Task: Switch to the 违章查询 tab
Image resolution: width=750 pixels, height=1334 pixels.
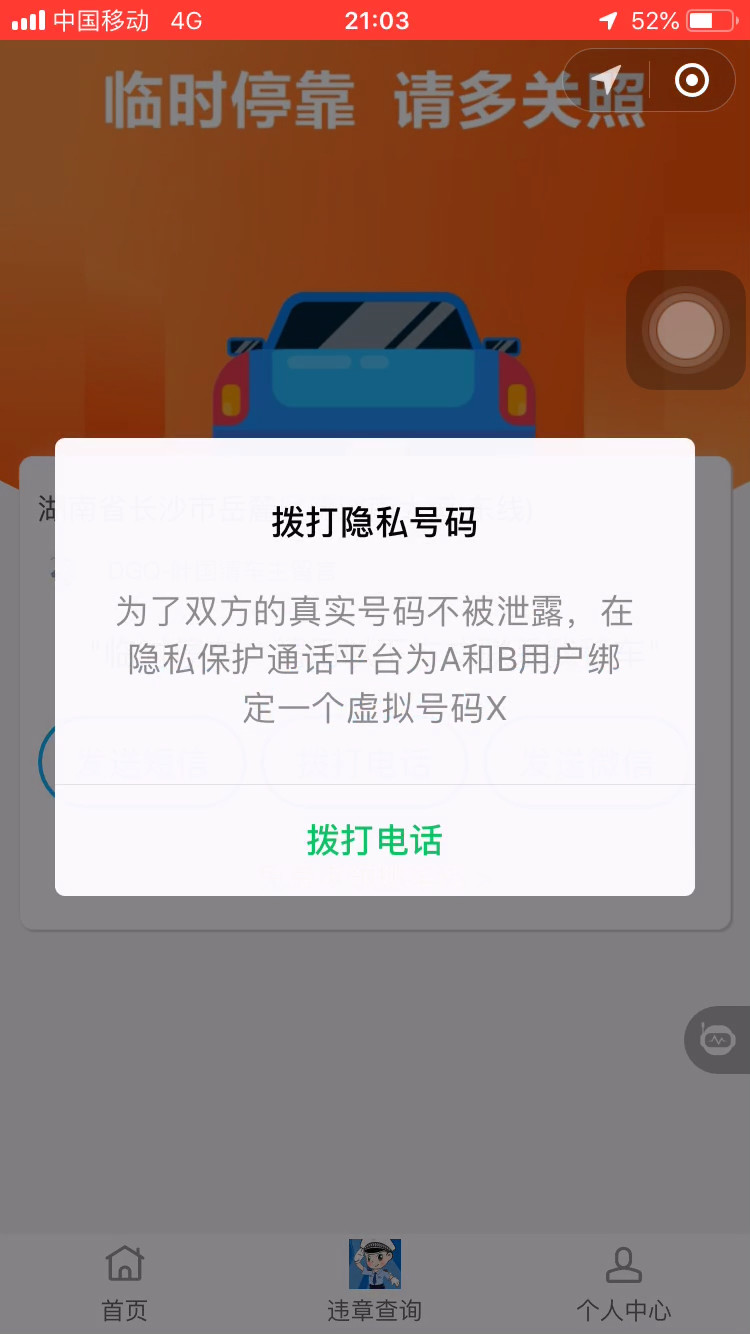Action: click(x=374, y=1283)
